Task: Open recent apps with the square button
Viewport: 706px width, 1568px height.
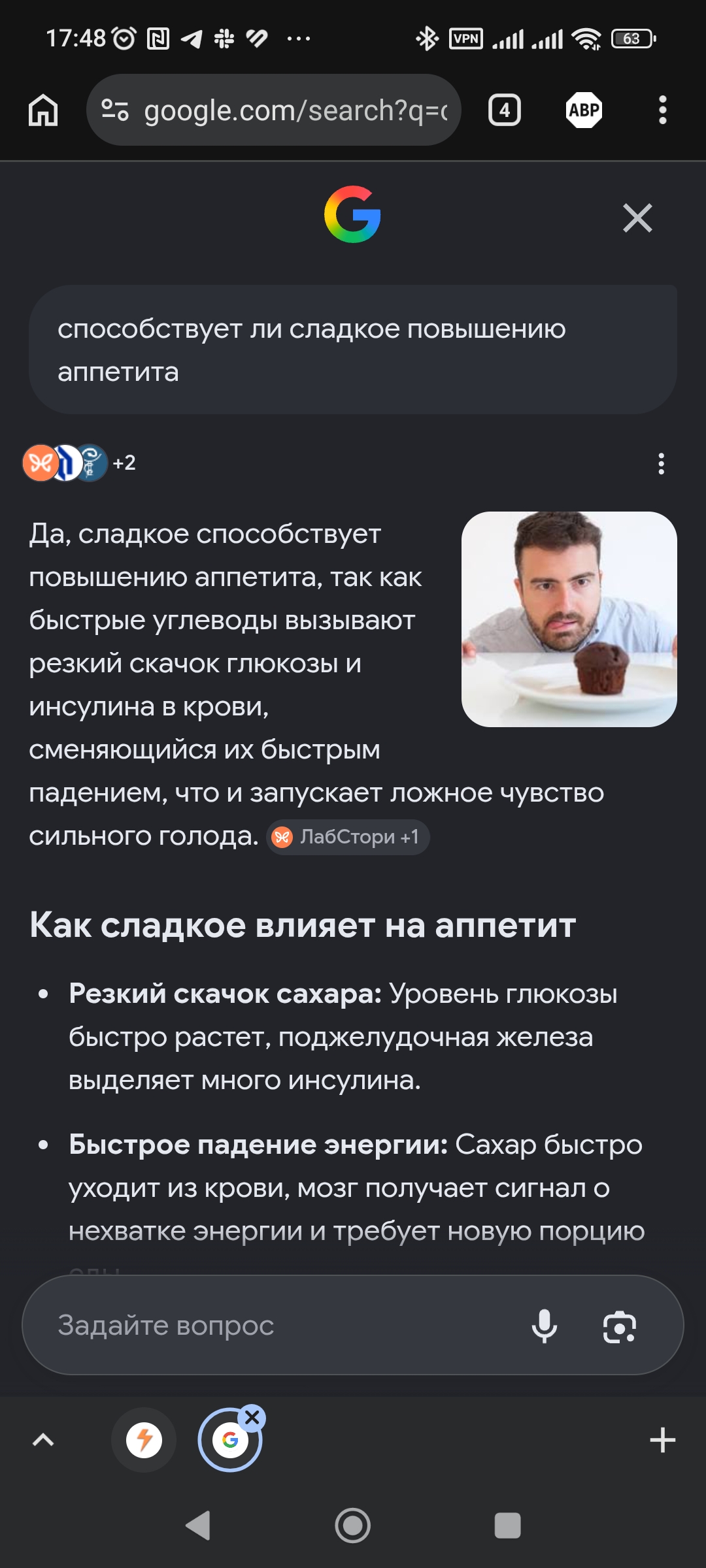Action: click(508, 1526)
